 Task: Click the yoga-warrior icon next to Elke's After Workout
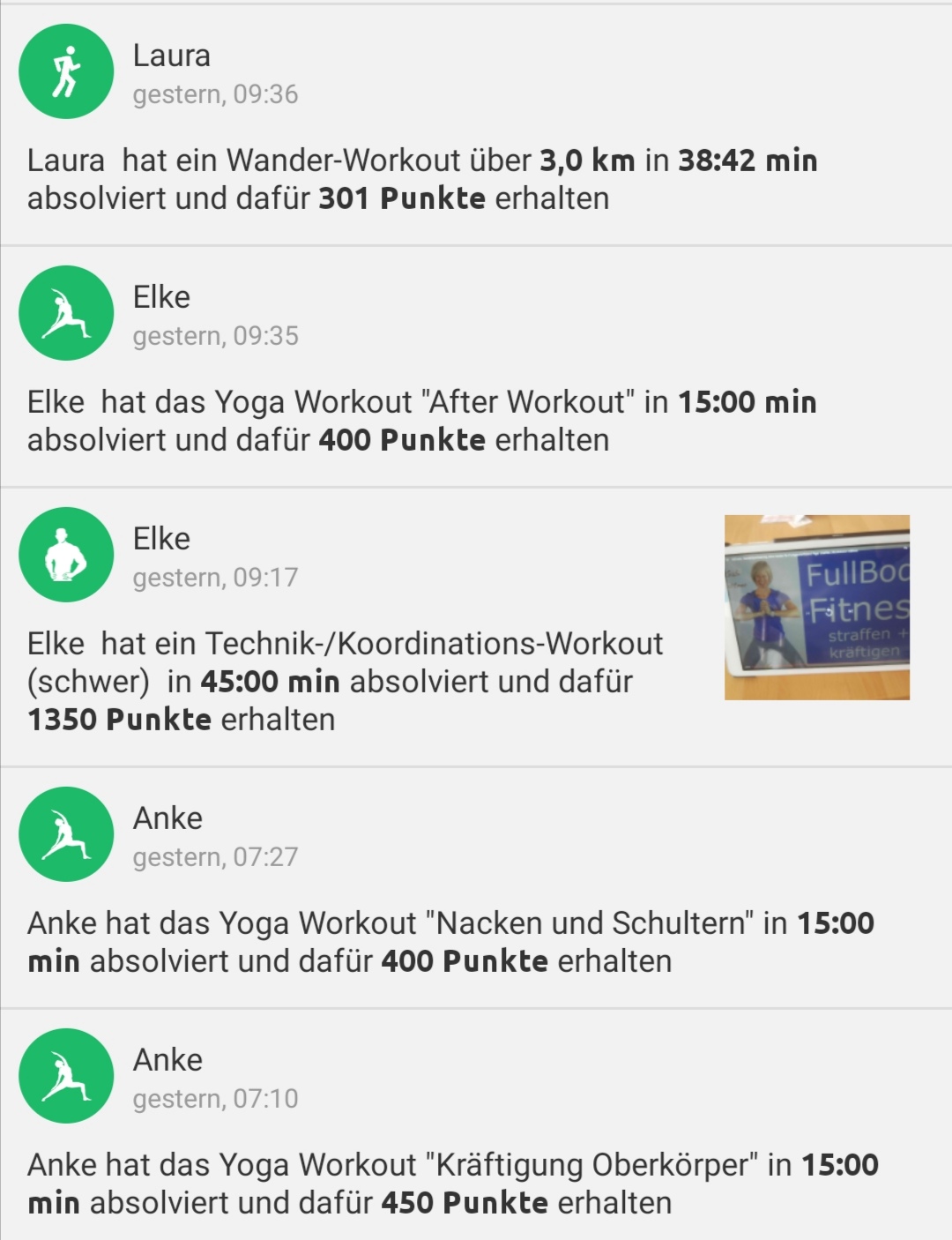pyautogui.click(x=66, y=313)
